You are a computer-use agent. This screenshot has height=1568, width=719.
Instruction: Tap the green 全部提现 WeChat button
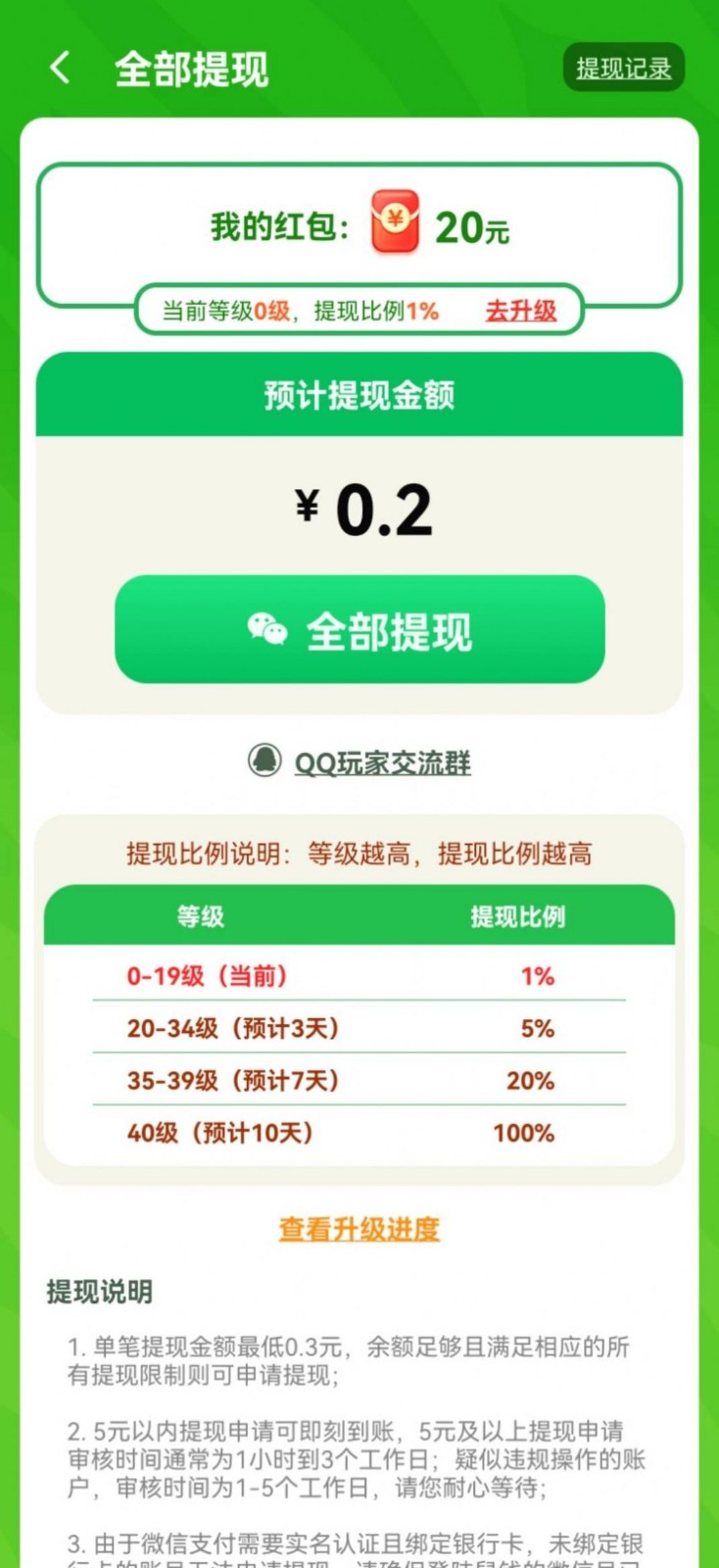(359, 629)
